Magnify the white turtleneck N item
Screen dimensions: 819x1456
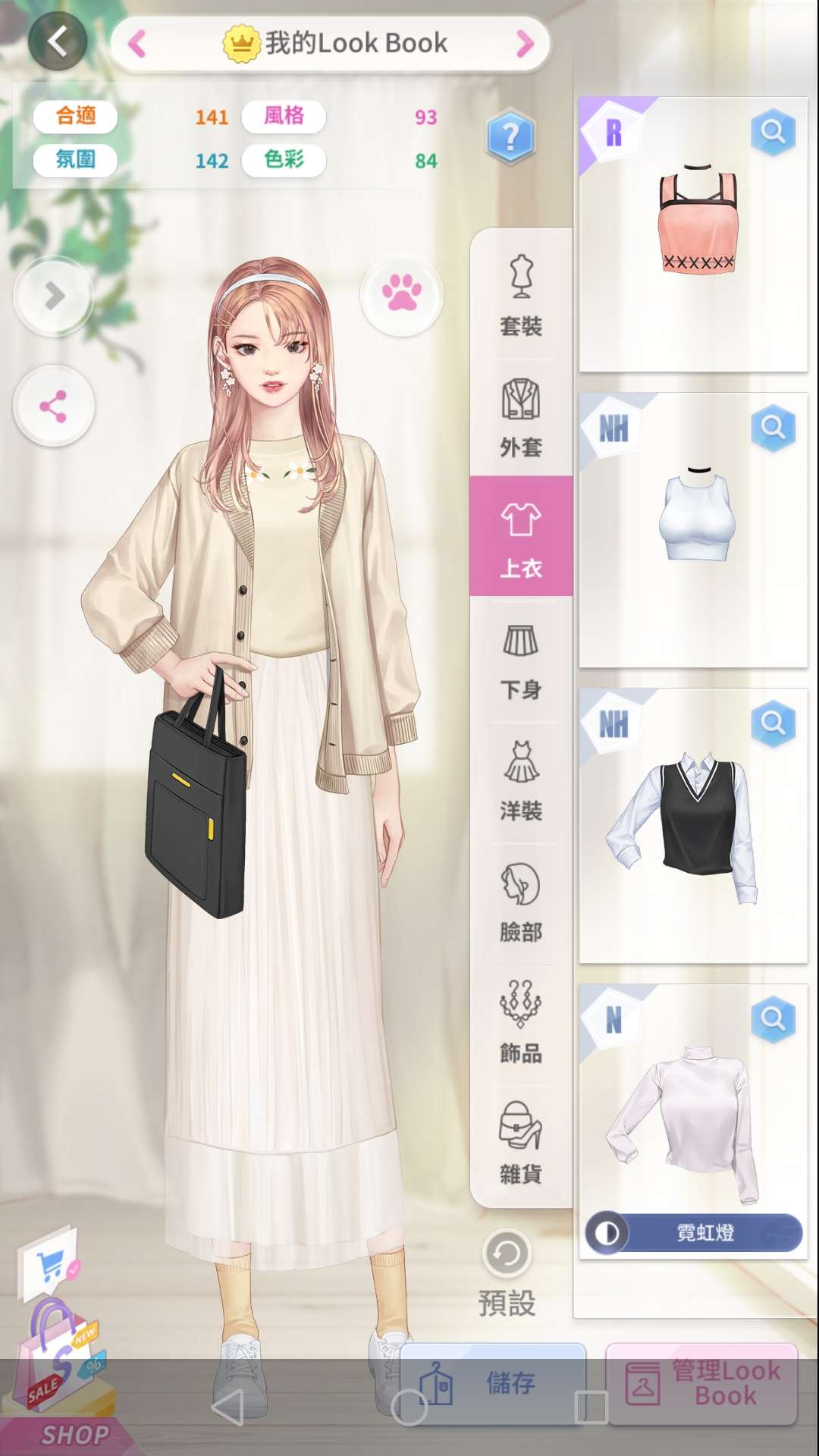pyautogui.click(x=773, y=1018)
